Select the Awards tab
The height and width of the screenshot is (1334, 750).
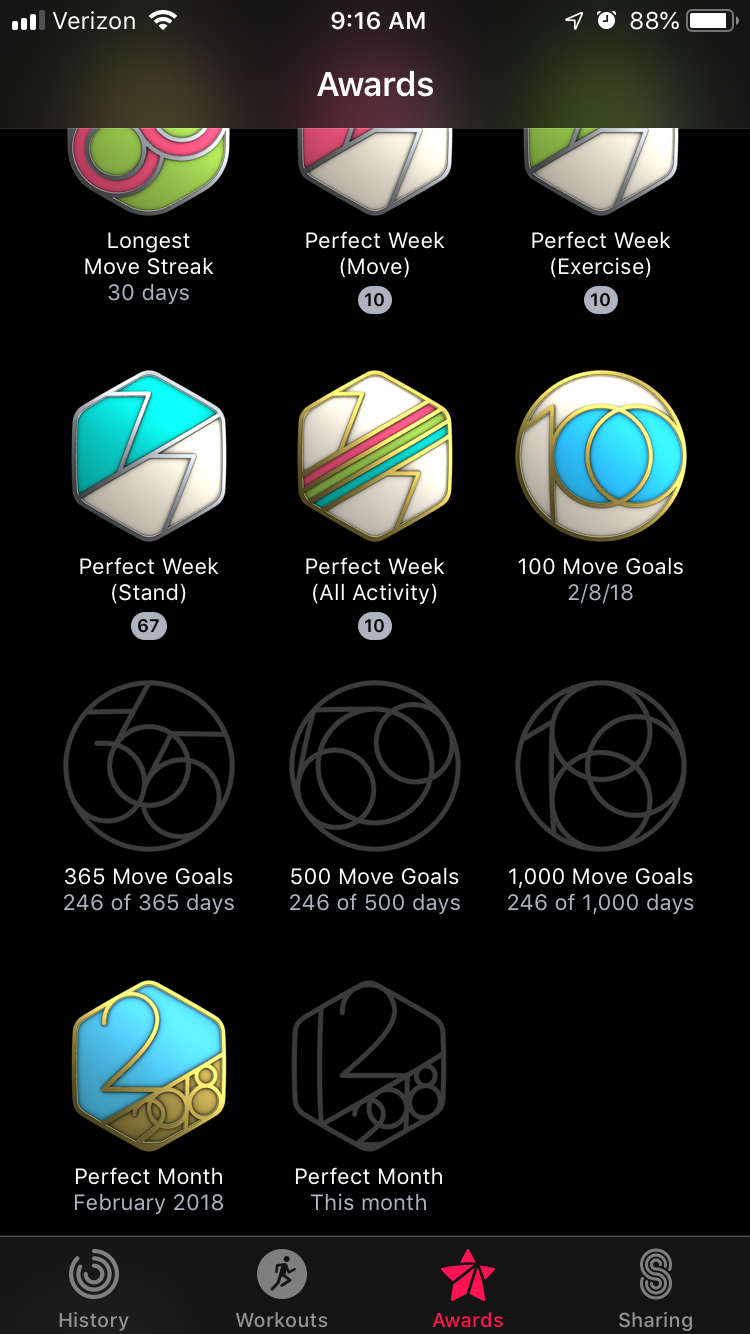pyautogui.click(x=468, y=1288)
